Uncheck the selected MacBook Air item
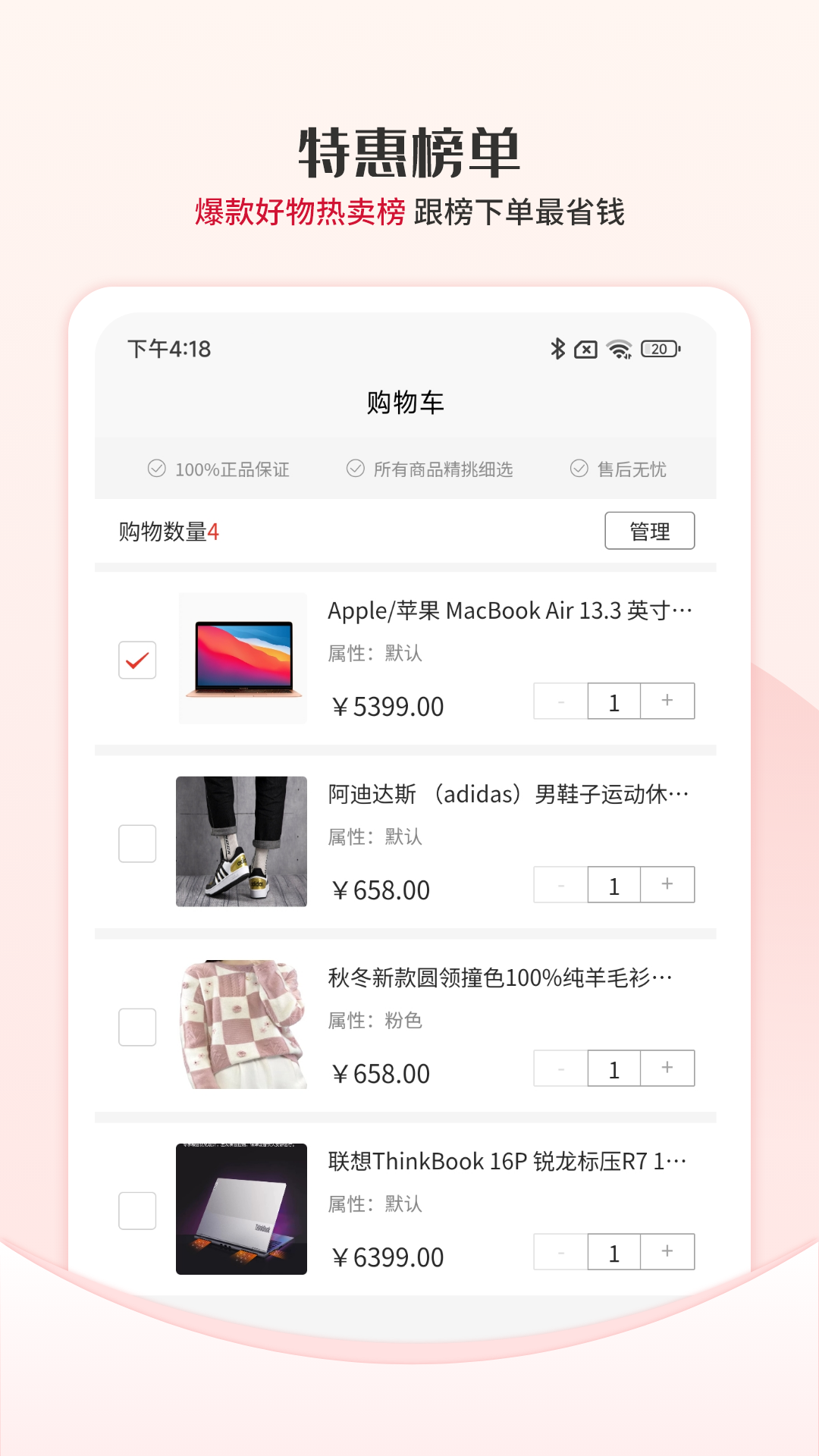Image resolution: width=819 pixels, height=1456 pixels. (x=137, y=661)
